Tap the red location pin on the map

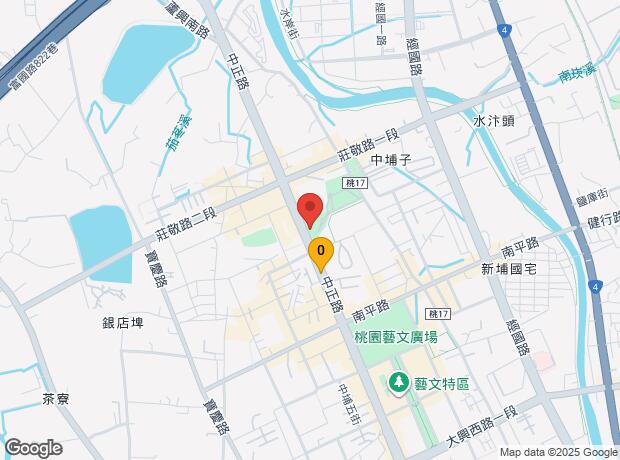coord(310,210)
